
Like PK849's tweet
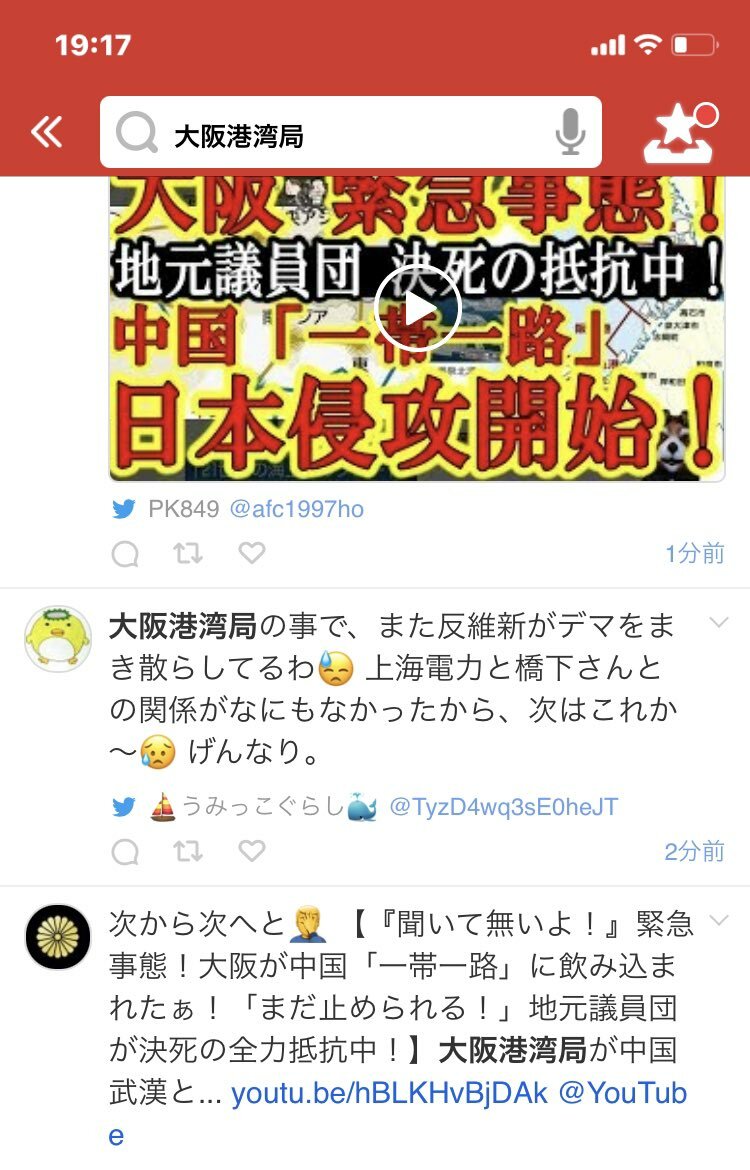point(252,553)
